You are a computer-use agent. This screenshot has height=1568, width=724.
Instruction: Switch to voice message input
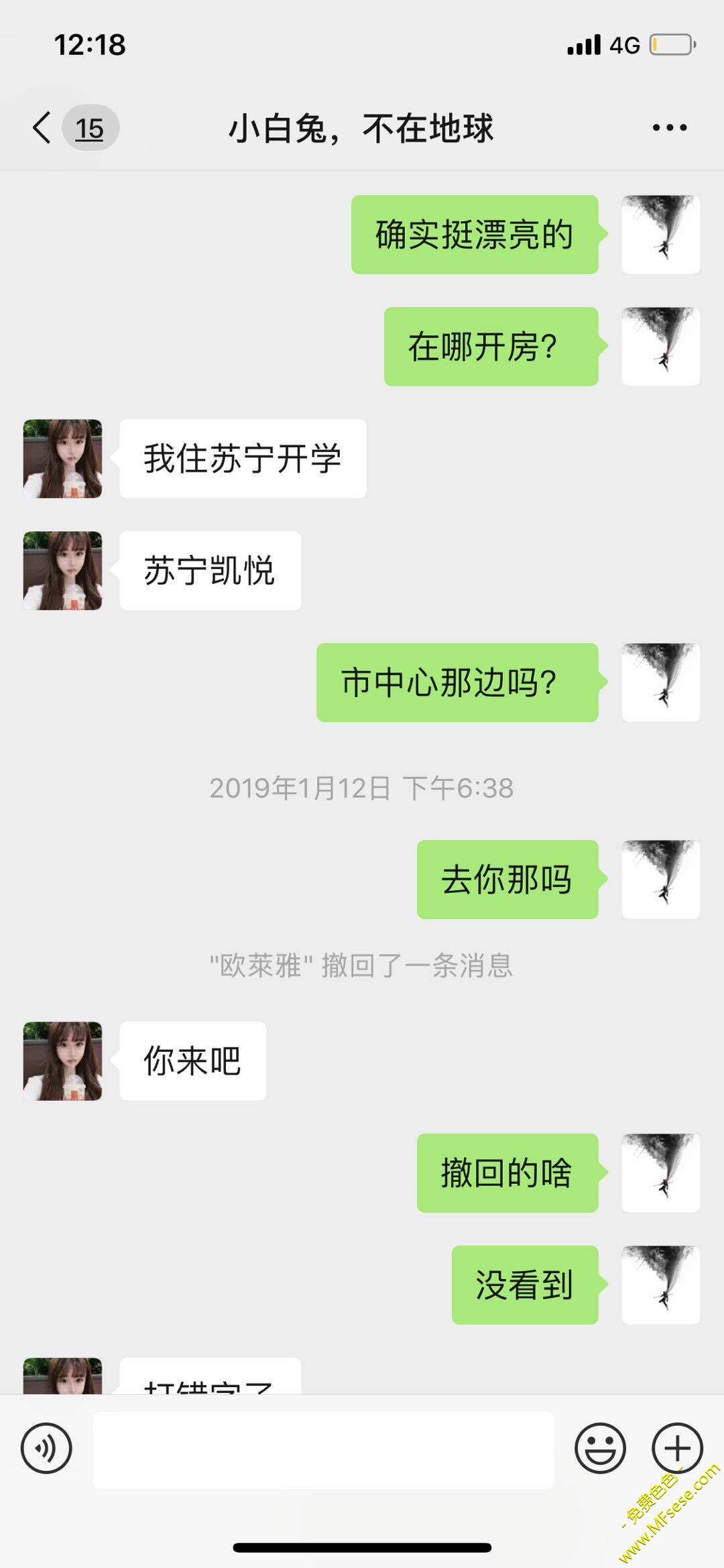coord(46,1449)
